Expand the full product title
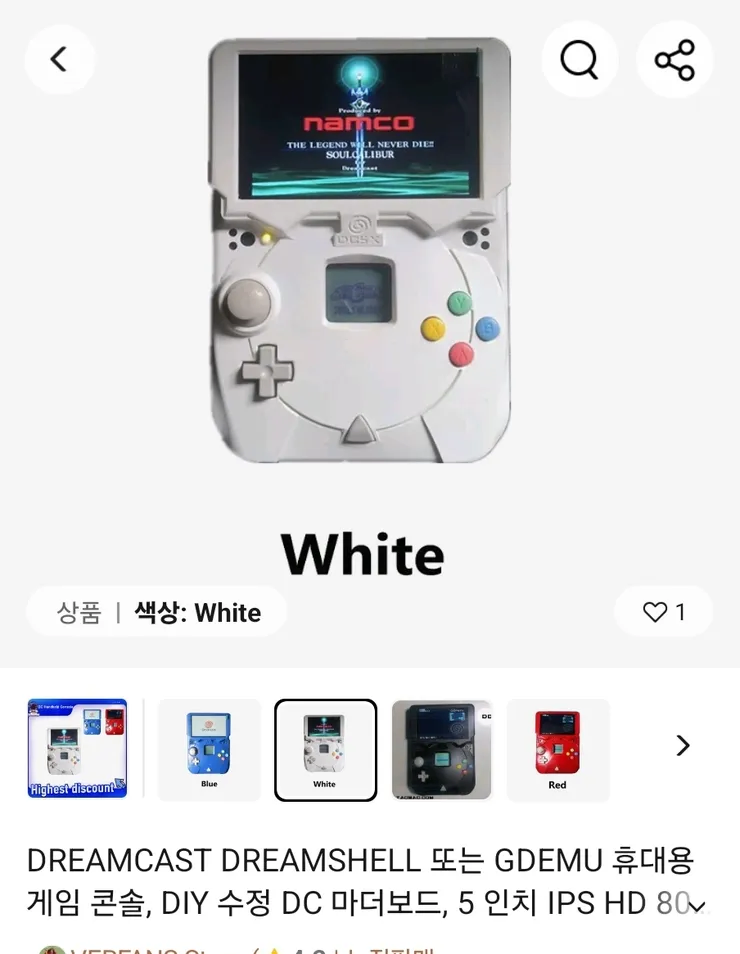 [698, 906]
